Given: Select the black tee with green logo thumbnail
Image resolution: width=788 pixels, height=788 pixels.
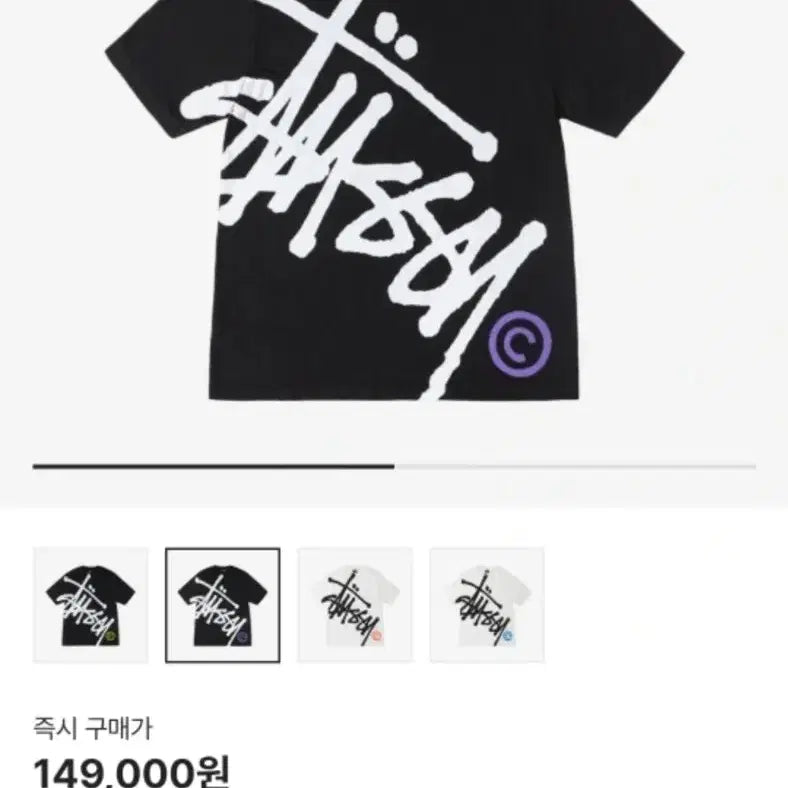Looking at the screenshot, I should tap(90, 605).
